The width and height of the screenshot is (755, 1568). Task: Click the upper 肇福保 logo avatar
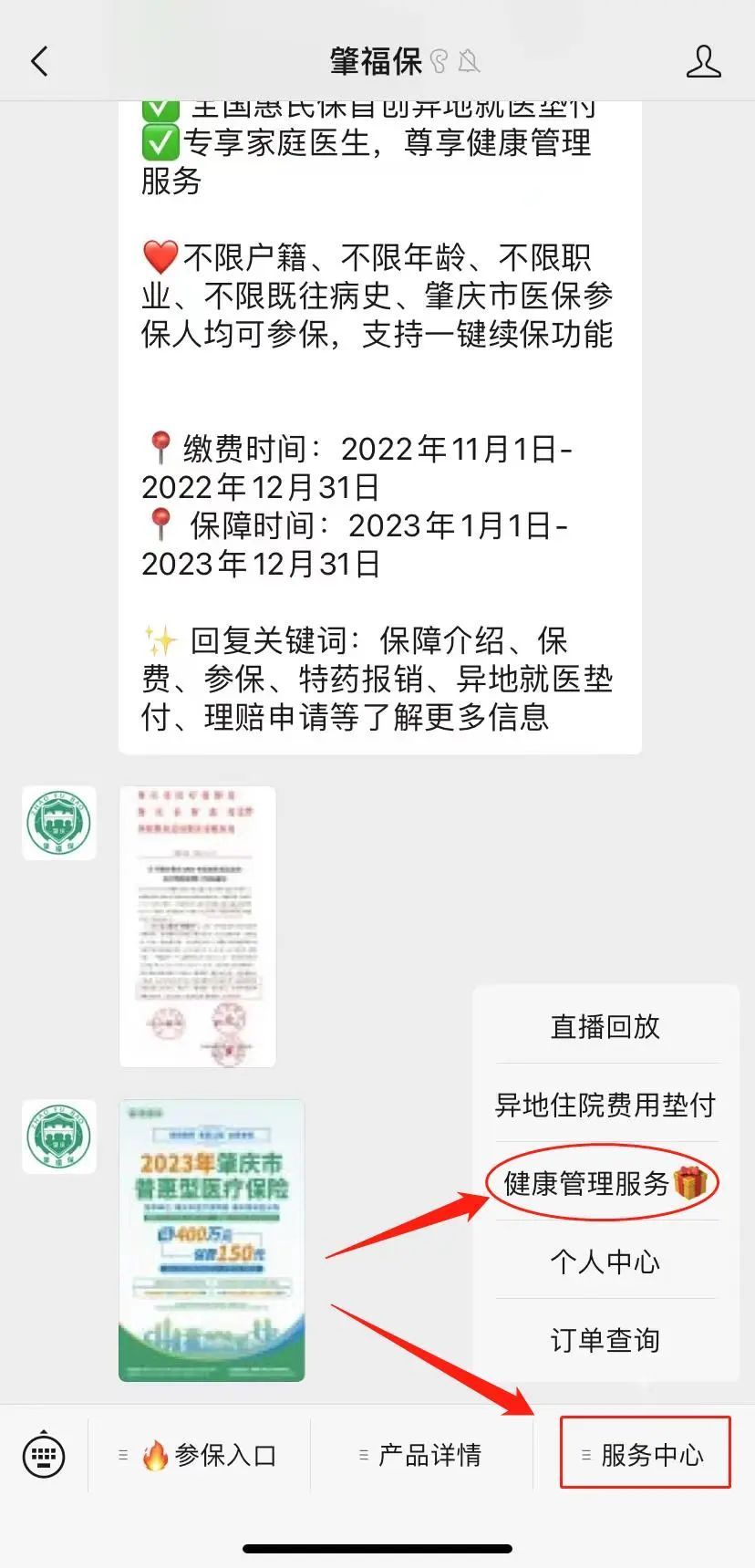58,822
